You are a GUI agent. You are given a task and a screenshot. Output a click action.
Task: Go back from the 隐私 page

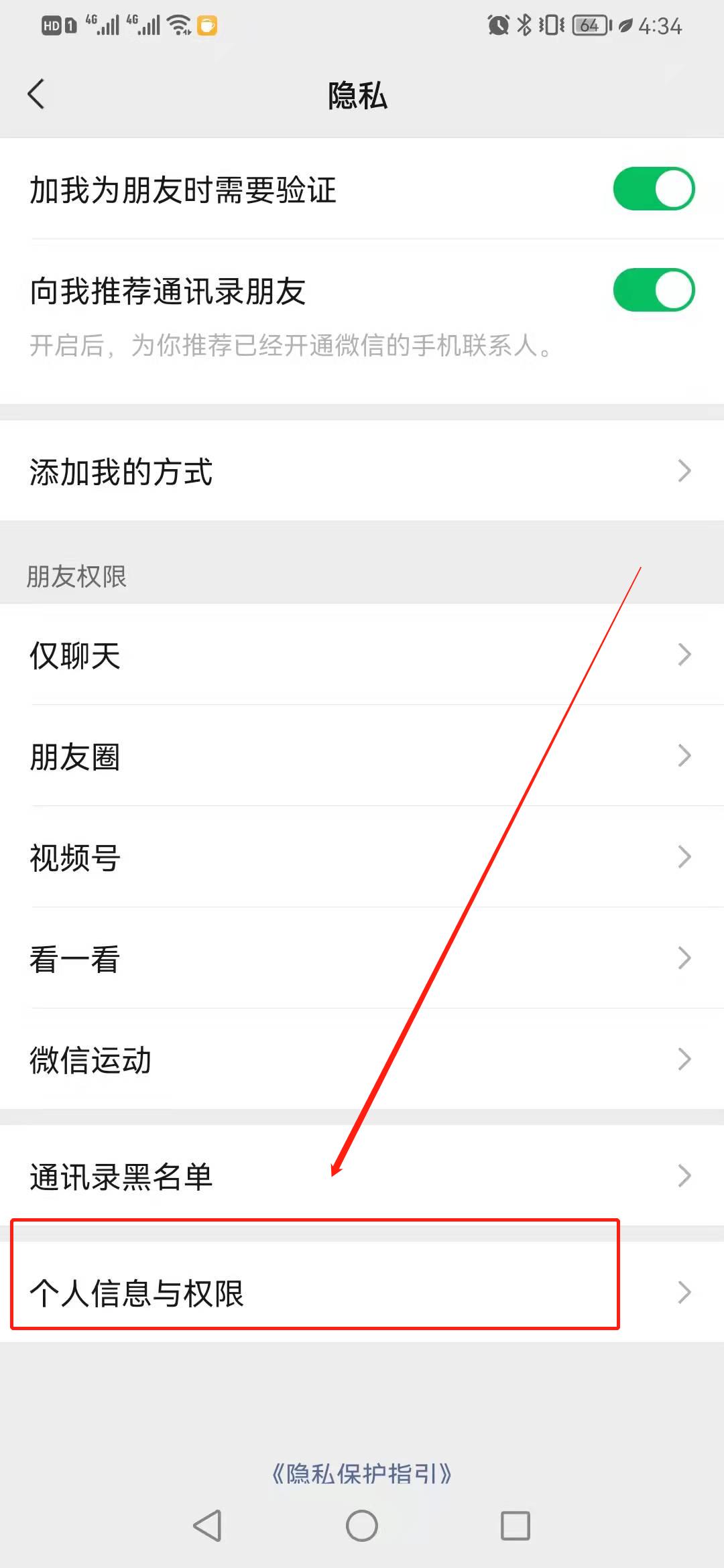tap(36, 94)
